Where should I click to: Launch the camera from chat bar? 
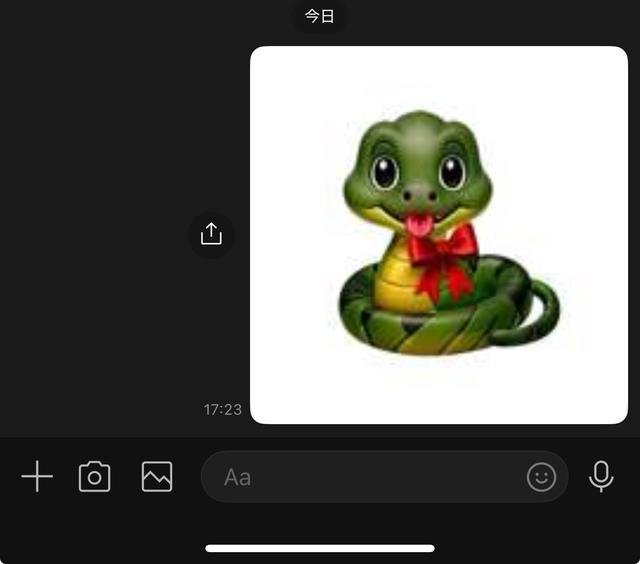pyautogui.click(x=94, y=477)
